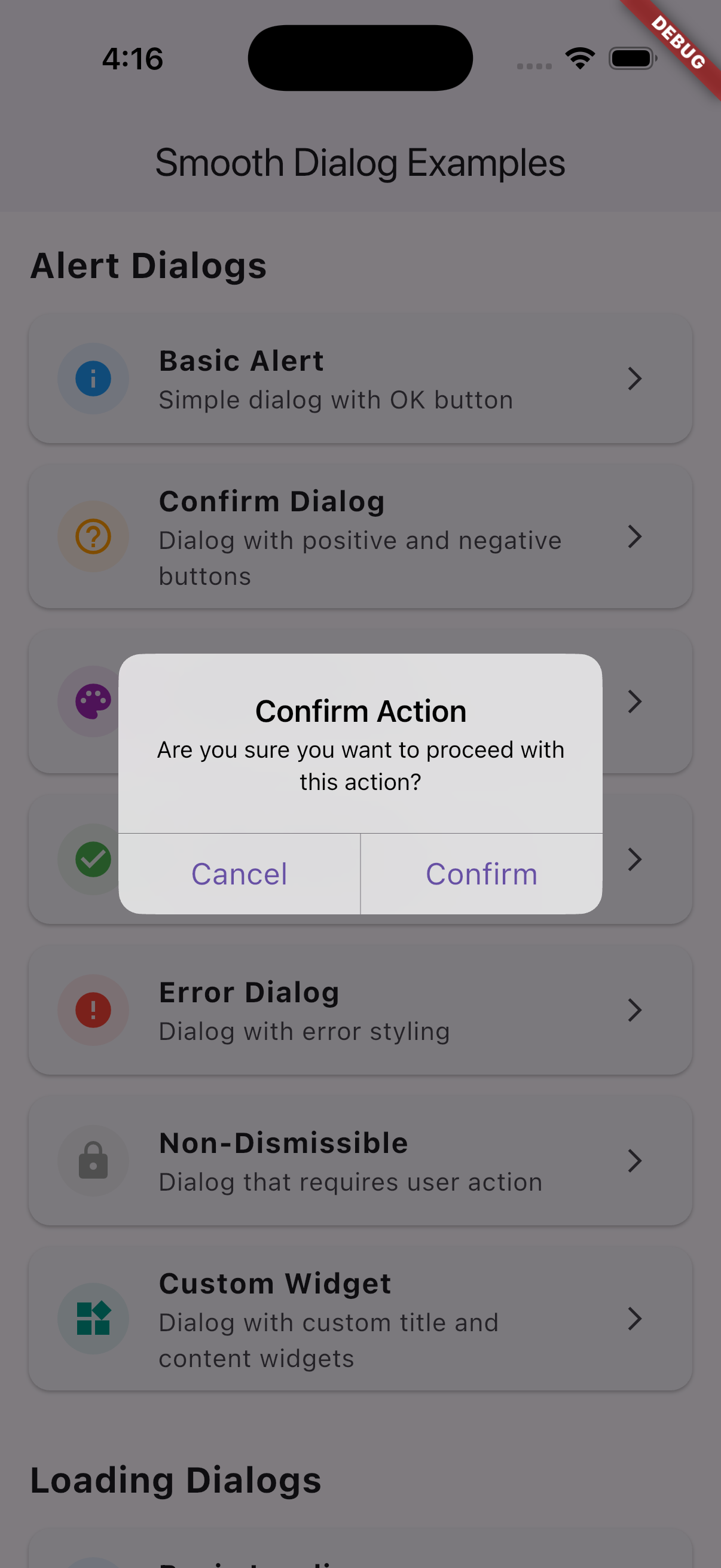Image resolution: width=721 pixels, height=1568 pixels.
Task: Select the Error Dialog red exclamation icon
Action: point(93,1011)
